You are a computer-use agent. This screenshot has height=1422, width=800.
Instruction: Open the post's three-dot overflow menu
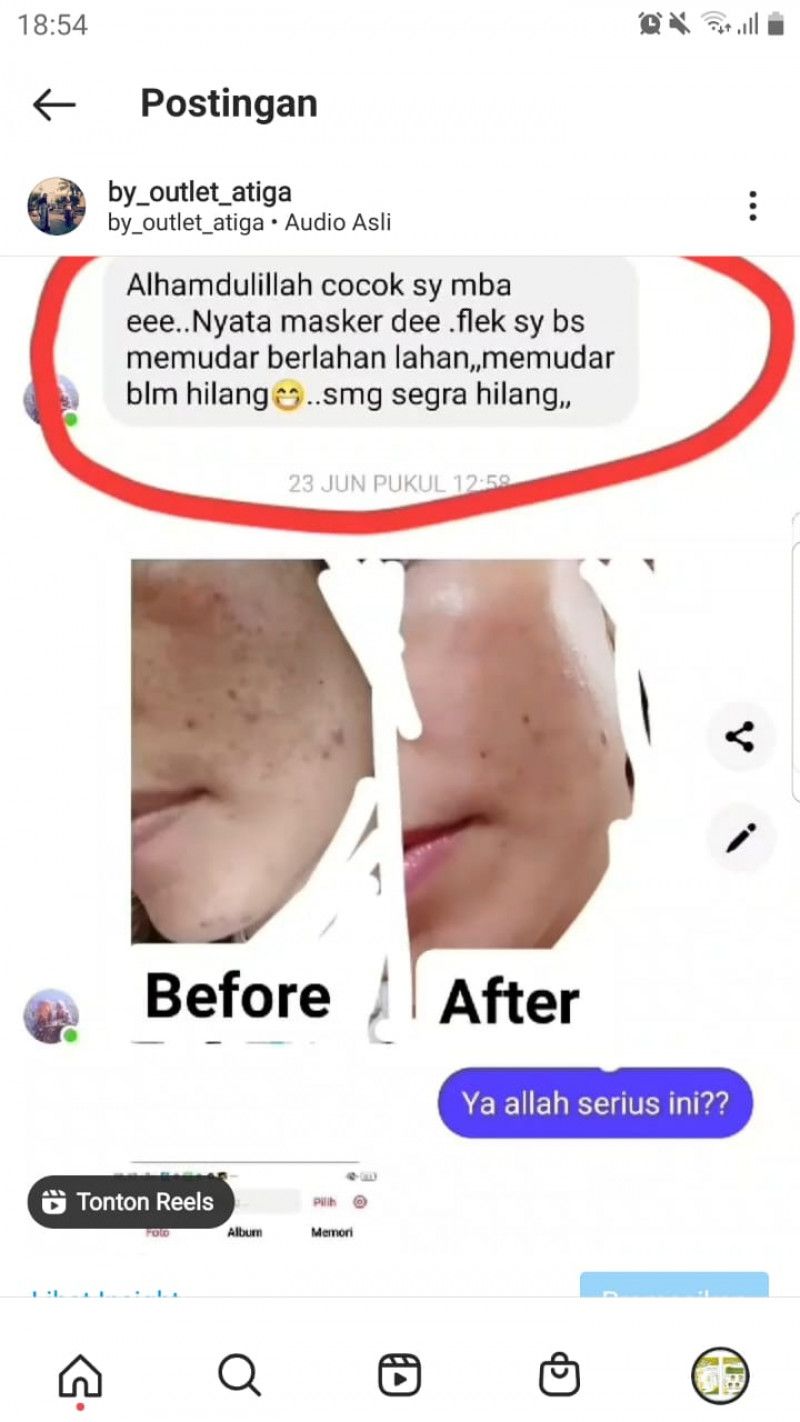pyautogui.click(x=752, y=206)
